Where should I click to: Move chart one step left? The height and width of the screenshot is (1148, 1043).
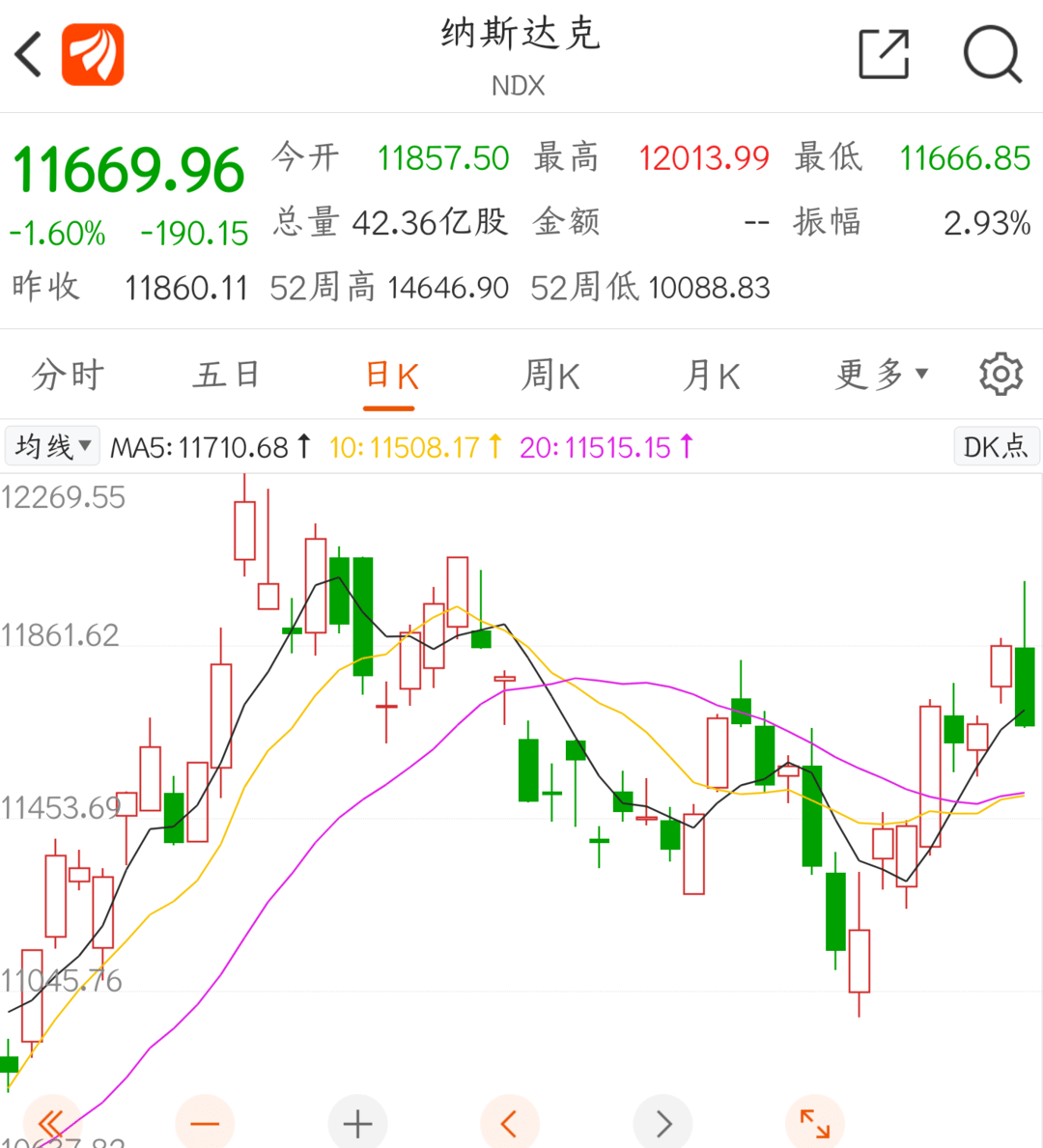tap(510, 1123)
